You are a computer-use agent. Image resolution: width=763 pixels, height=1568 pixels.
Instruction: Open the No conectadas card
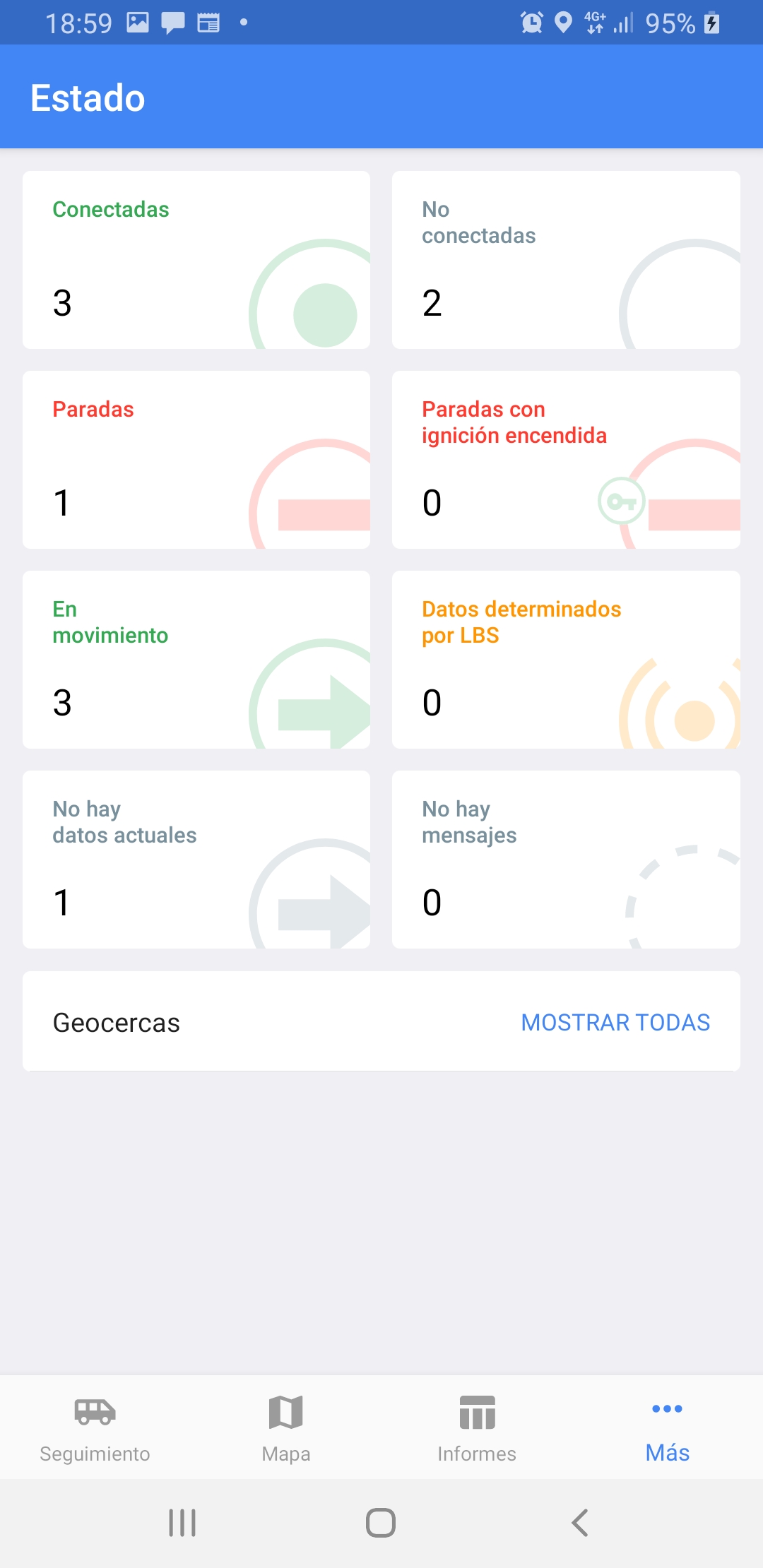[566, 260]
